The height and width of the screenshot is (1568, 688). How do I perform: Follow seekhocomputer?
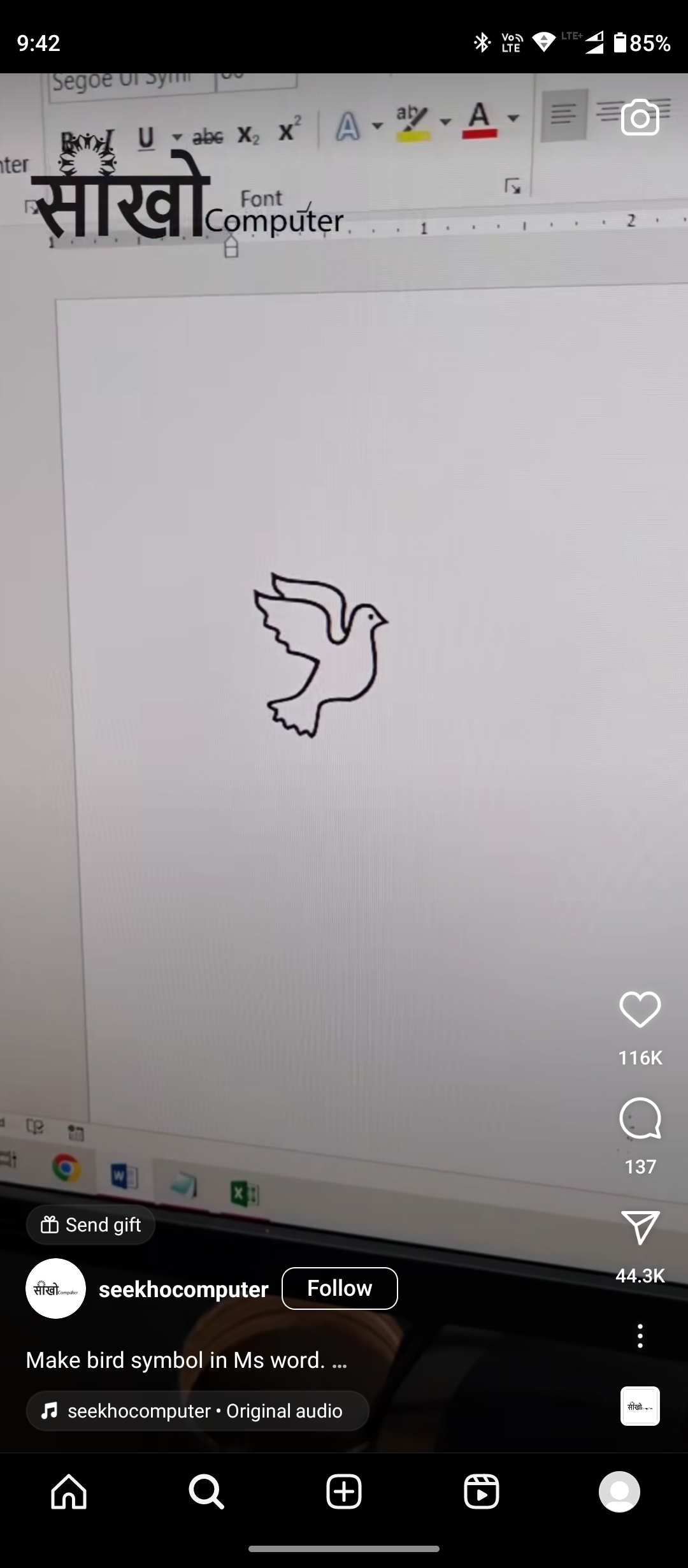tap(340, 1288)
